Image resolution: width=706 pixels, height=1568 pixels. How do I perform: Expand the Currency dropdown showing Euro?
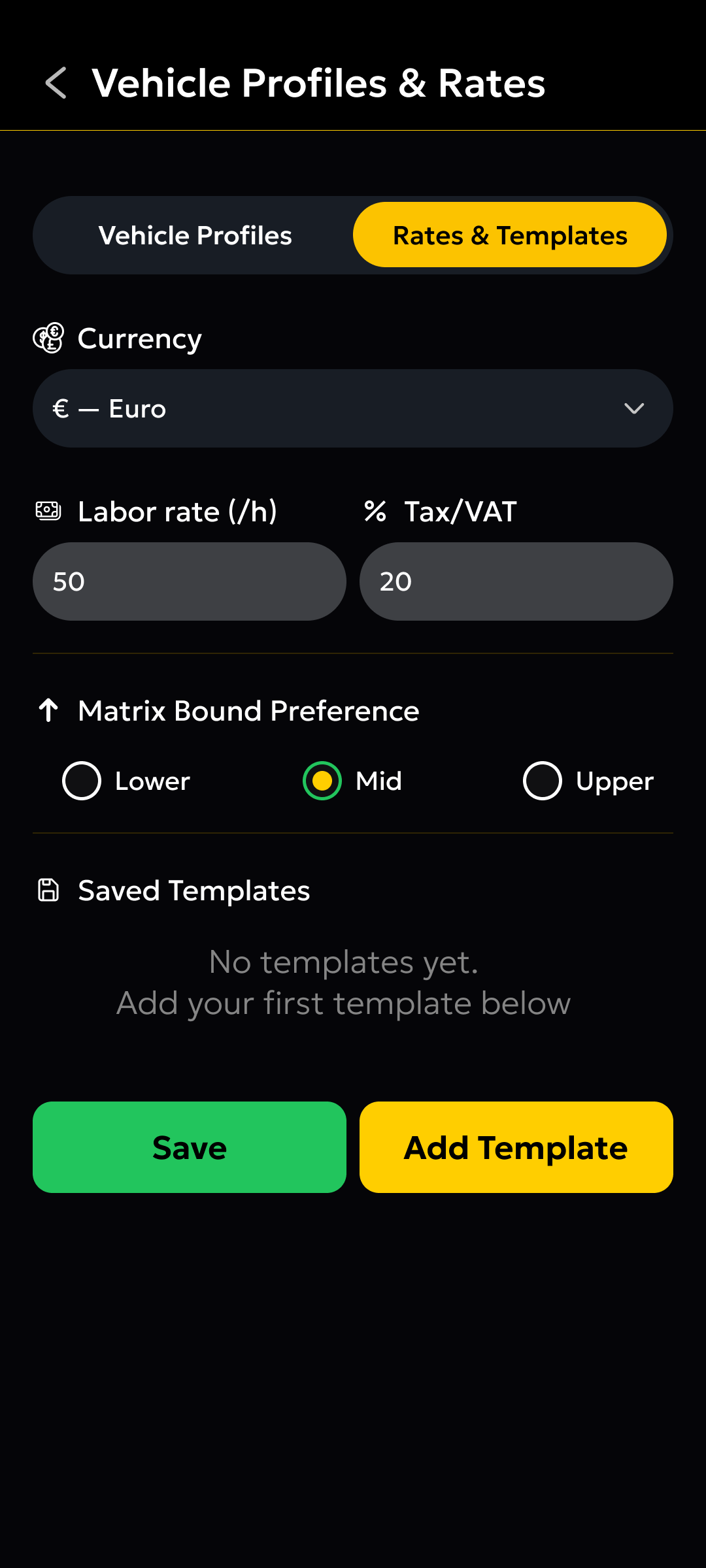(x=353, y=408)
